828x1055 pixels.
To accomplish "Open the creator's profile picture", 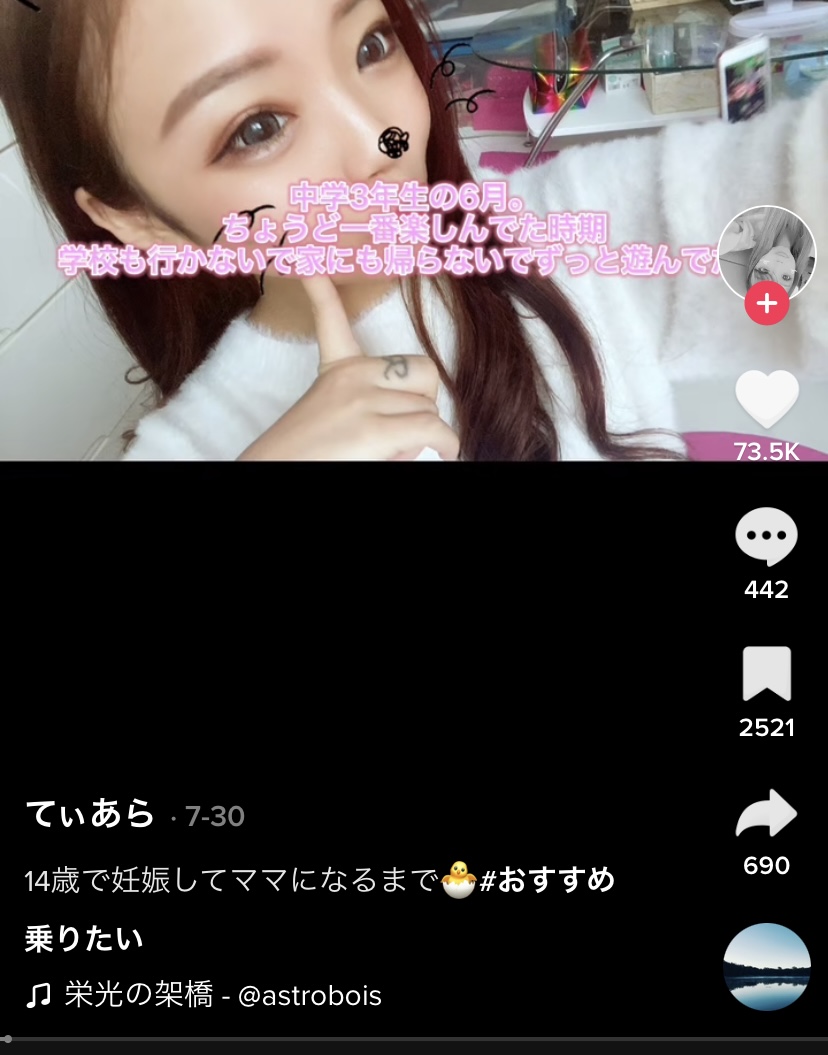I will coord(766,254).
